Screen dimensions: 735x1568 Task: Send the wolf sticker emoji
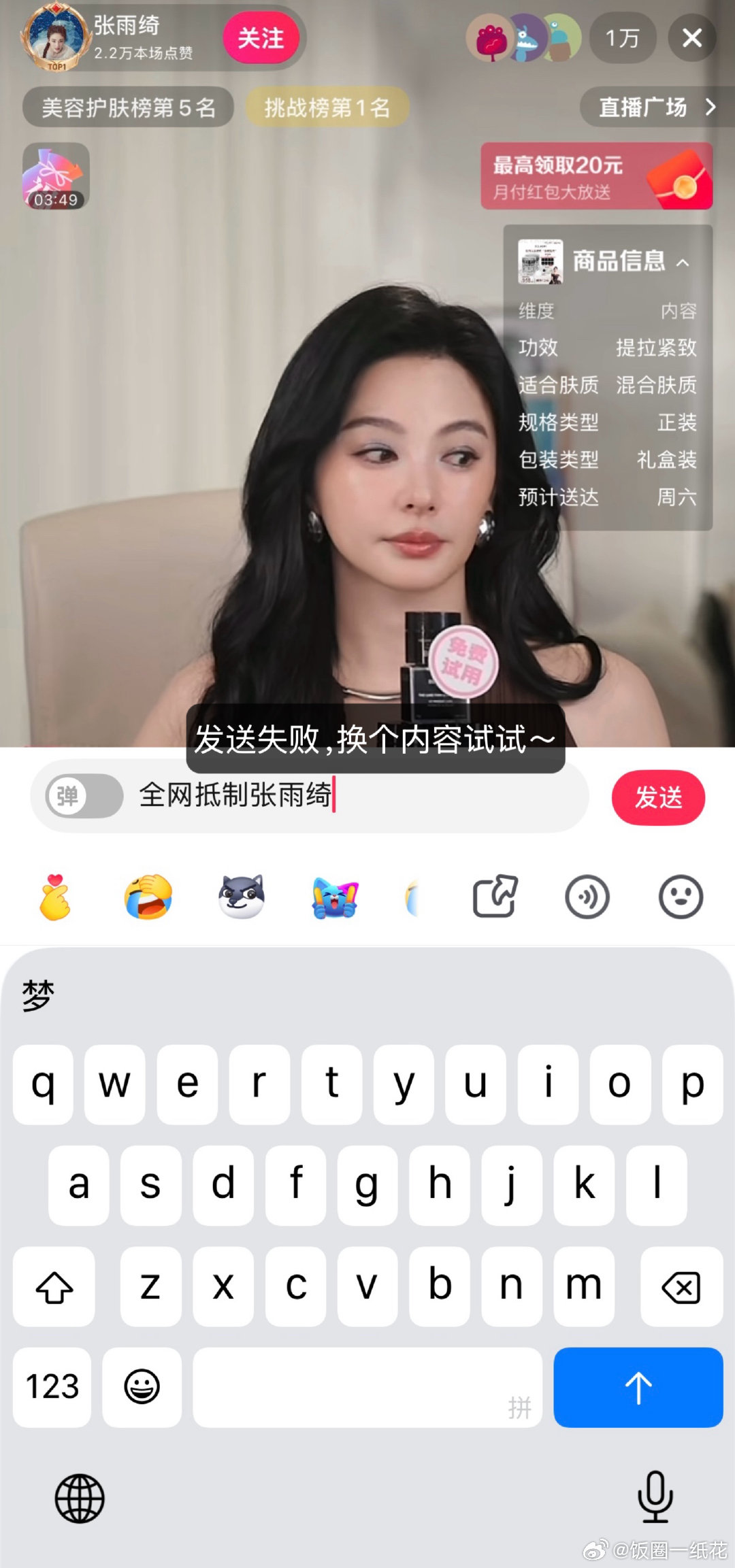tap(242, 897)
